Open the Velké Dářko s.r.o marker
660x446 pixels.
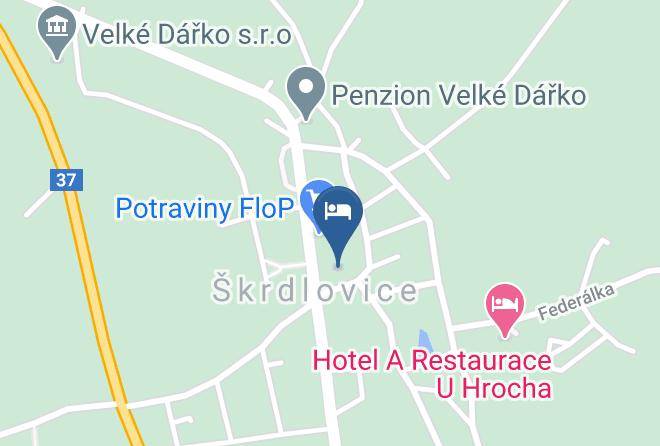coord(56,33)
